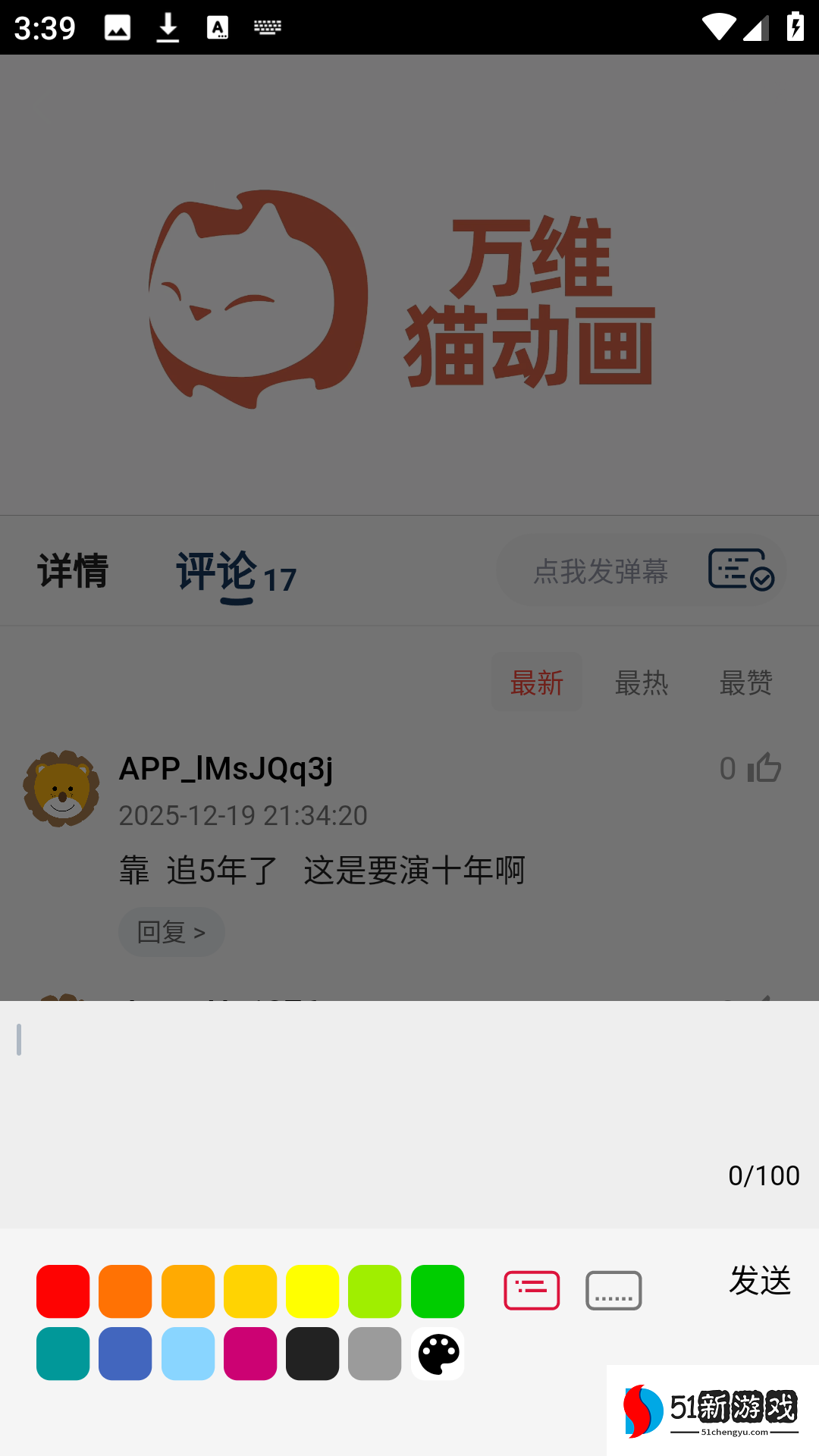Image resolution: width=819 pixels, height=1456 pixels.
Task: Choose the black color swatch
Action: coord(312,1354)
